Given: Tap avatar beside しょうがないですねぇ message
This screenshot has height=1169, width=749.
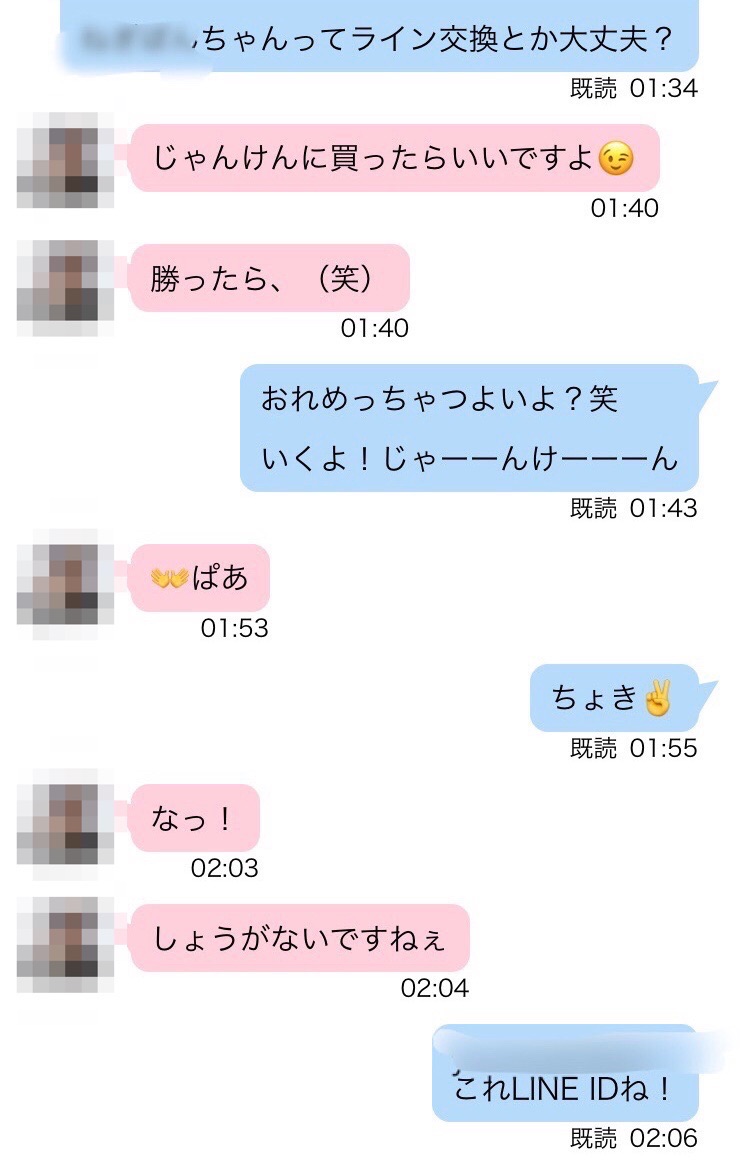Looking at the screenshot, I should (65, 942).
